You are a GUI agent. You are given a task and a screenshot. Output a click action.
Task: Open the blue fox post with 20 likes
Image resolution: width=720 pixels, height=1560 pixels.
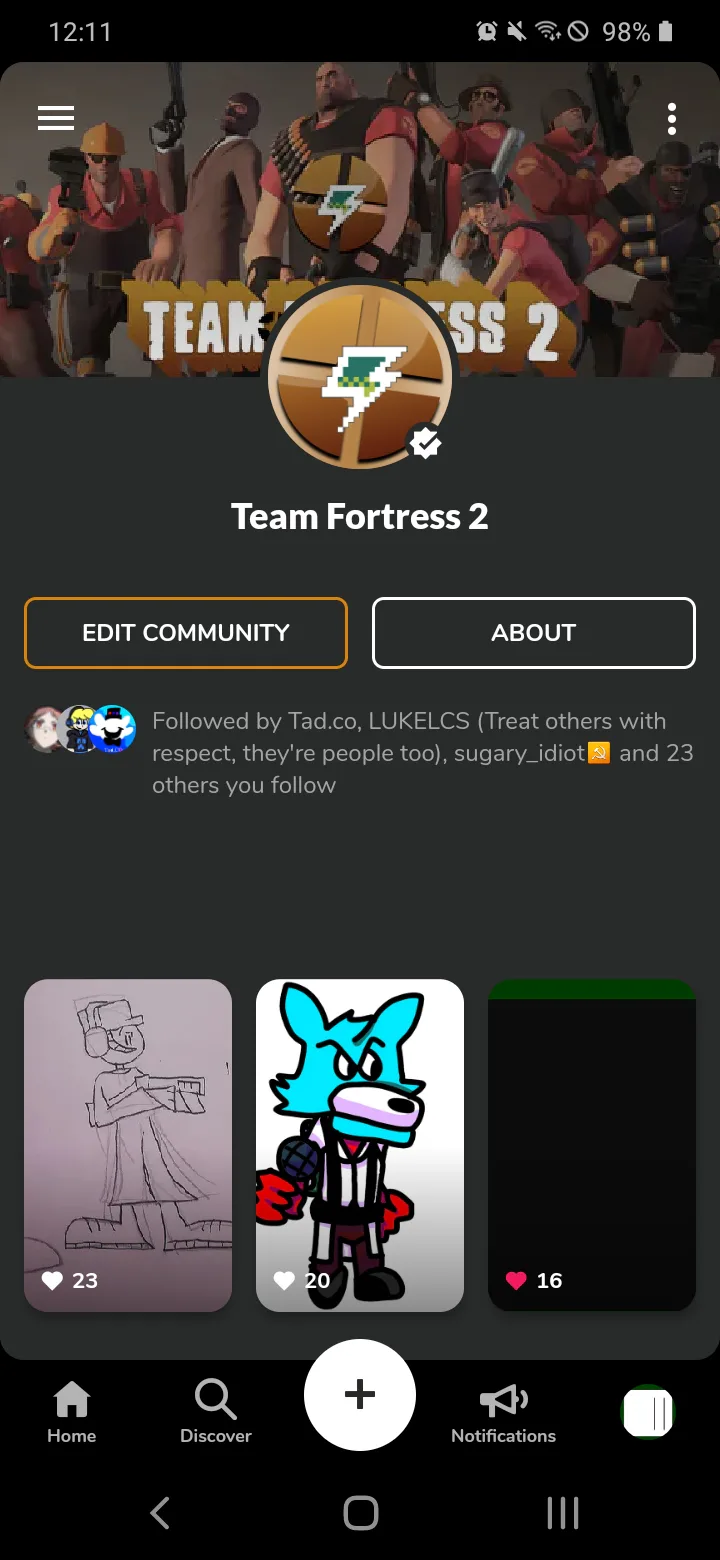[x=360, y=1145]
